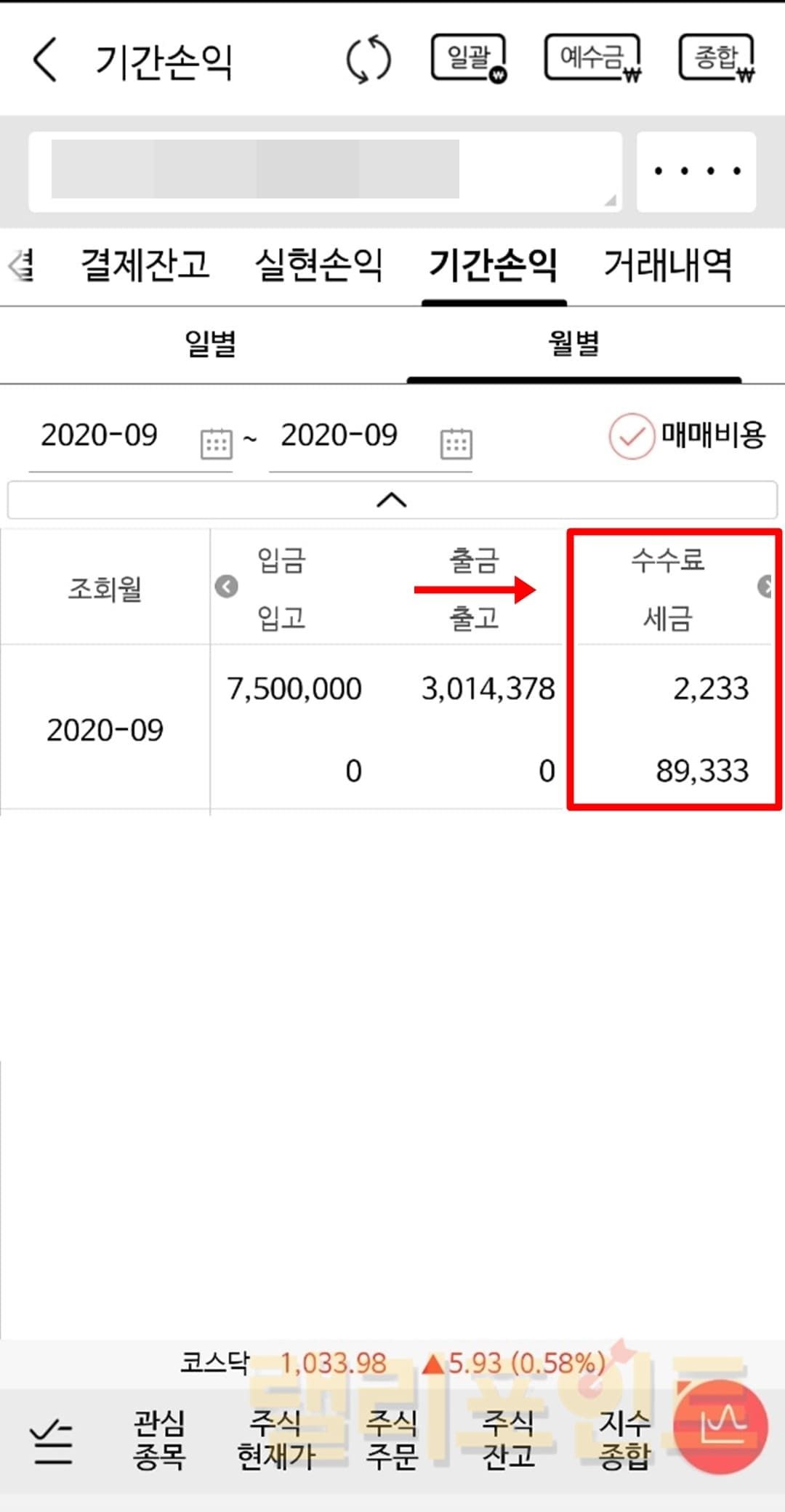Viewport: 785px width, 1512px height.
Task: Open the 일괄 button
Action: [x=469, y=58]
